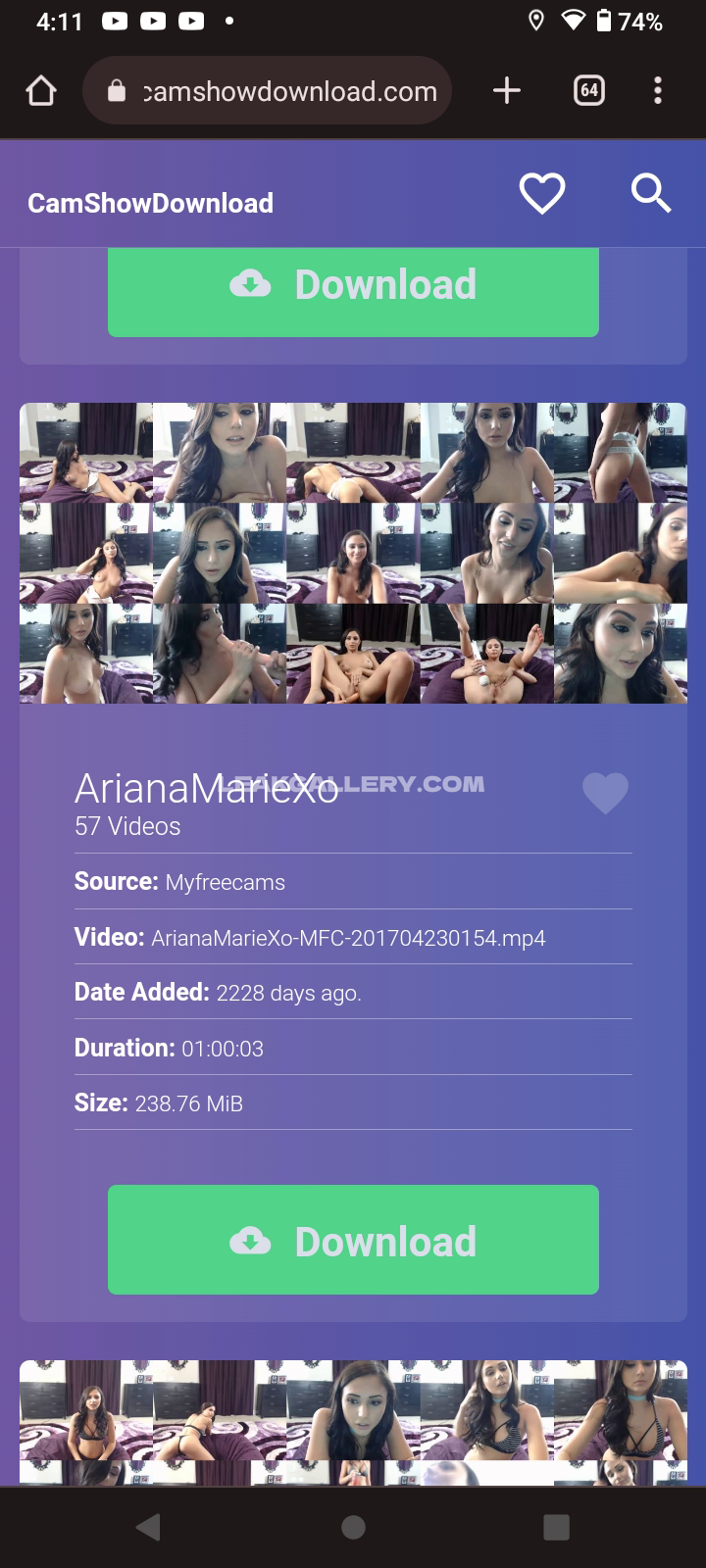Open the site search
The height and width of the screenshot is (1568, 706).
tap(650, 193)
